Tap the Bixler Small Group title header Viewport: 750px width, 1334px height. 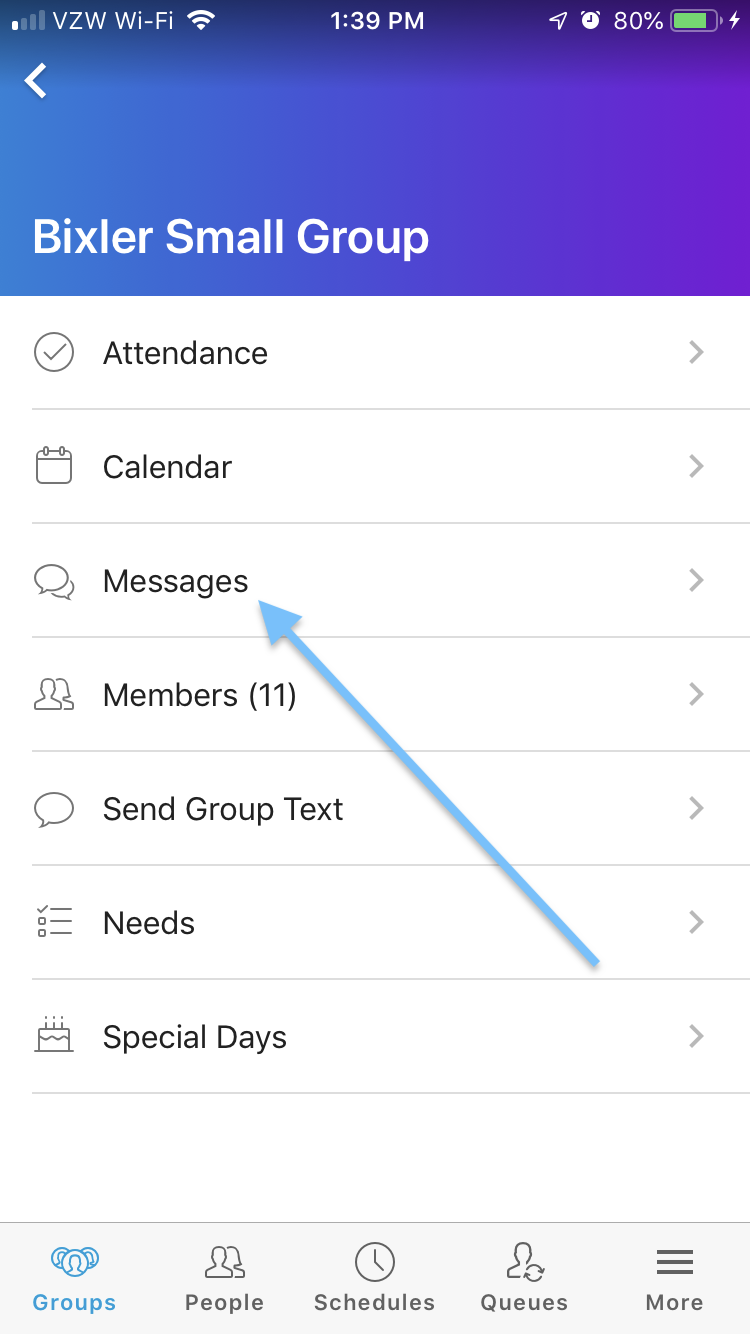(231, 237)
